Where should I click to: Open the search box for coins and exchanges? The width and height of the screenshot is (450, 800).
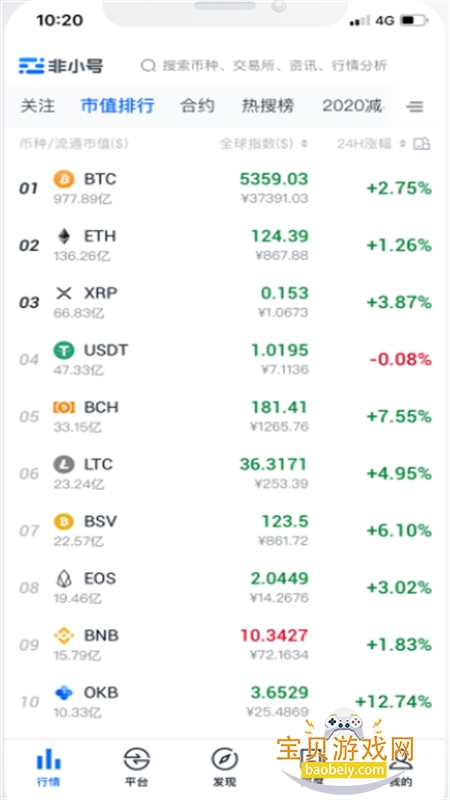coord(264,66)
